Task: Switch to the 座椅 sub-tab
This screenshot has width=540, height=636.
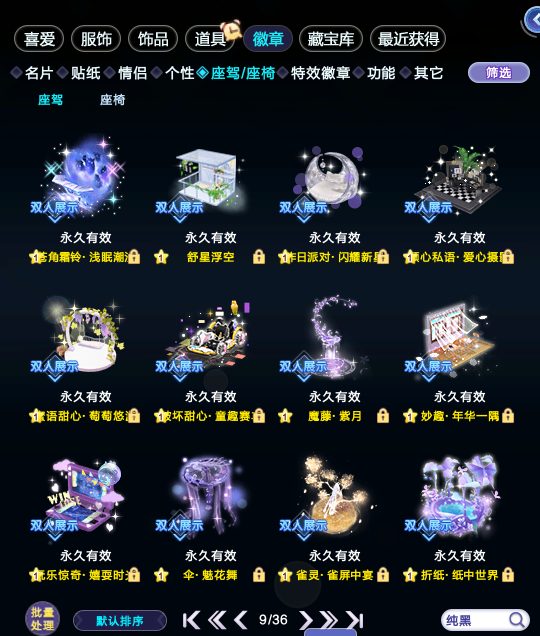Action: [x=112, y=100]
